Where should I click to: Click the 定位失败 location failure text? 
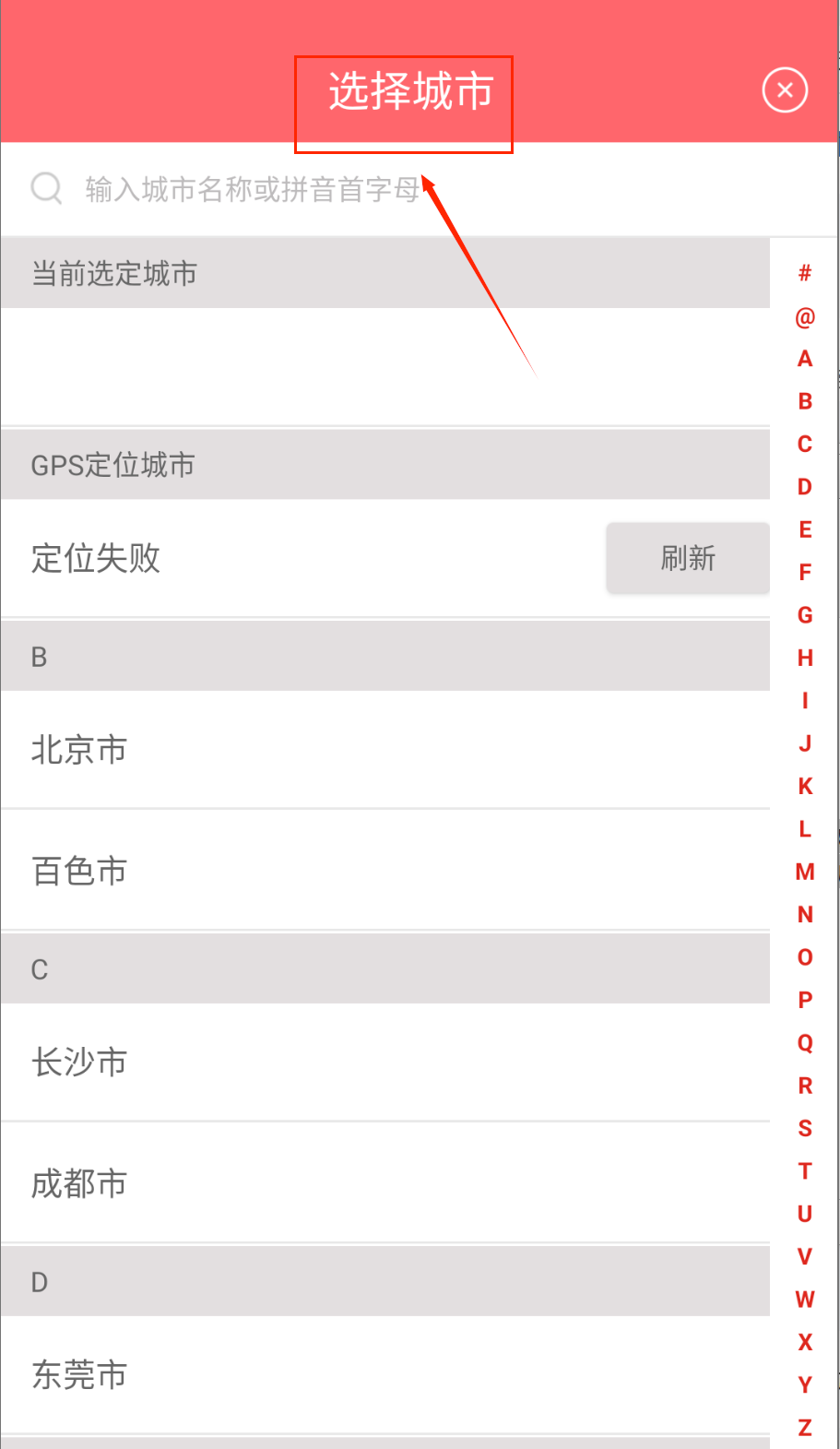click(x=95, y=558)
